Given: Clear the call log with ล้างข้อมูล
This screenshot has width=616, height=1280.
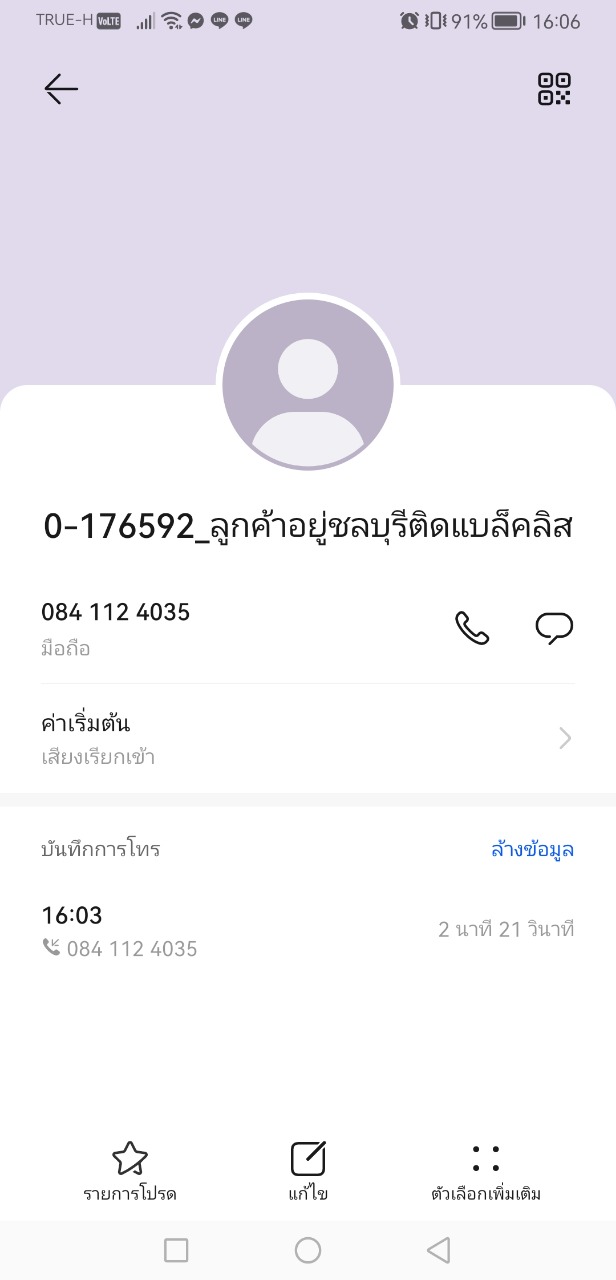Looking at the screenshot, I should 532,850.
